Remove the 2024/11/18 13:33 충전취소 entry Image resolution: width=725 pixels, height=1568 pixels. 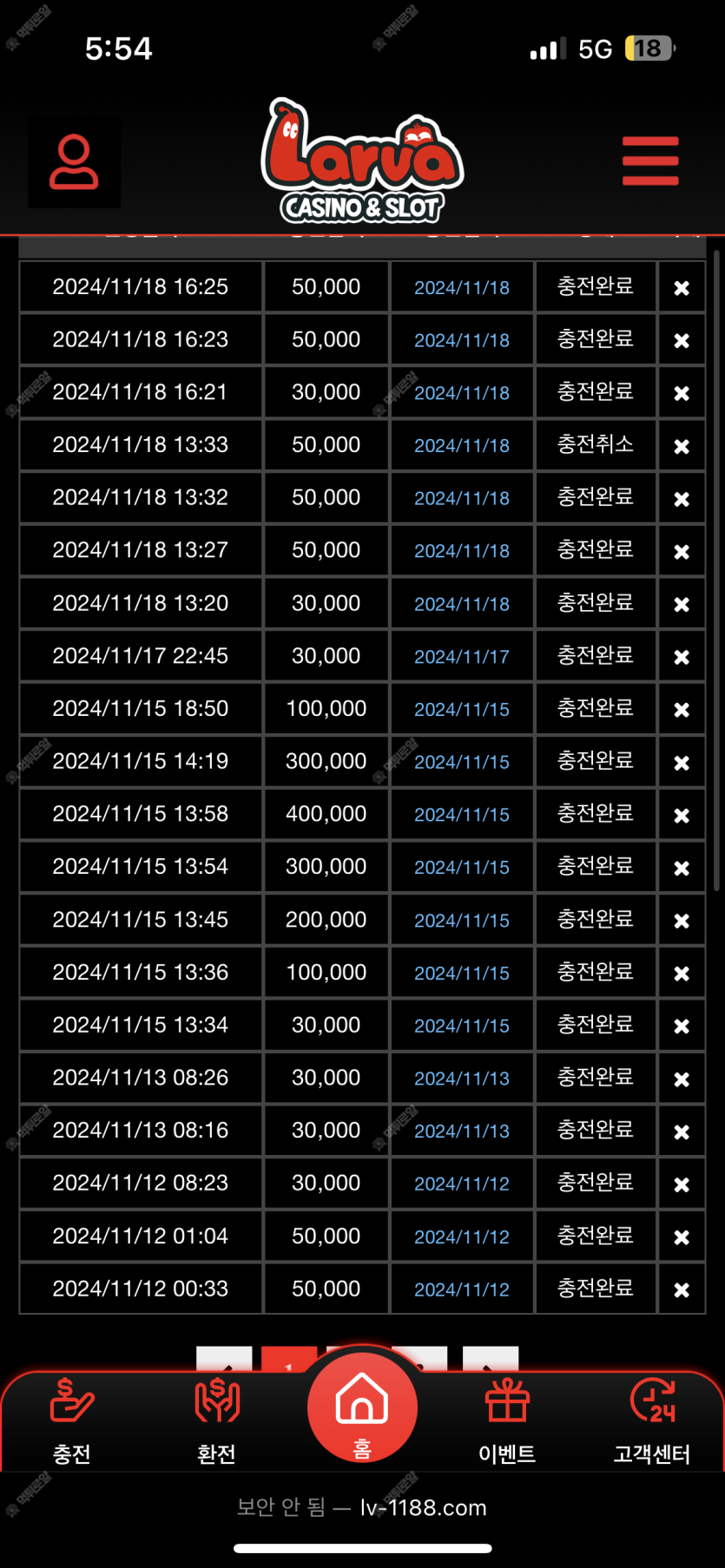tap(682, 446)
